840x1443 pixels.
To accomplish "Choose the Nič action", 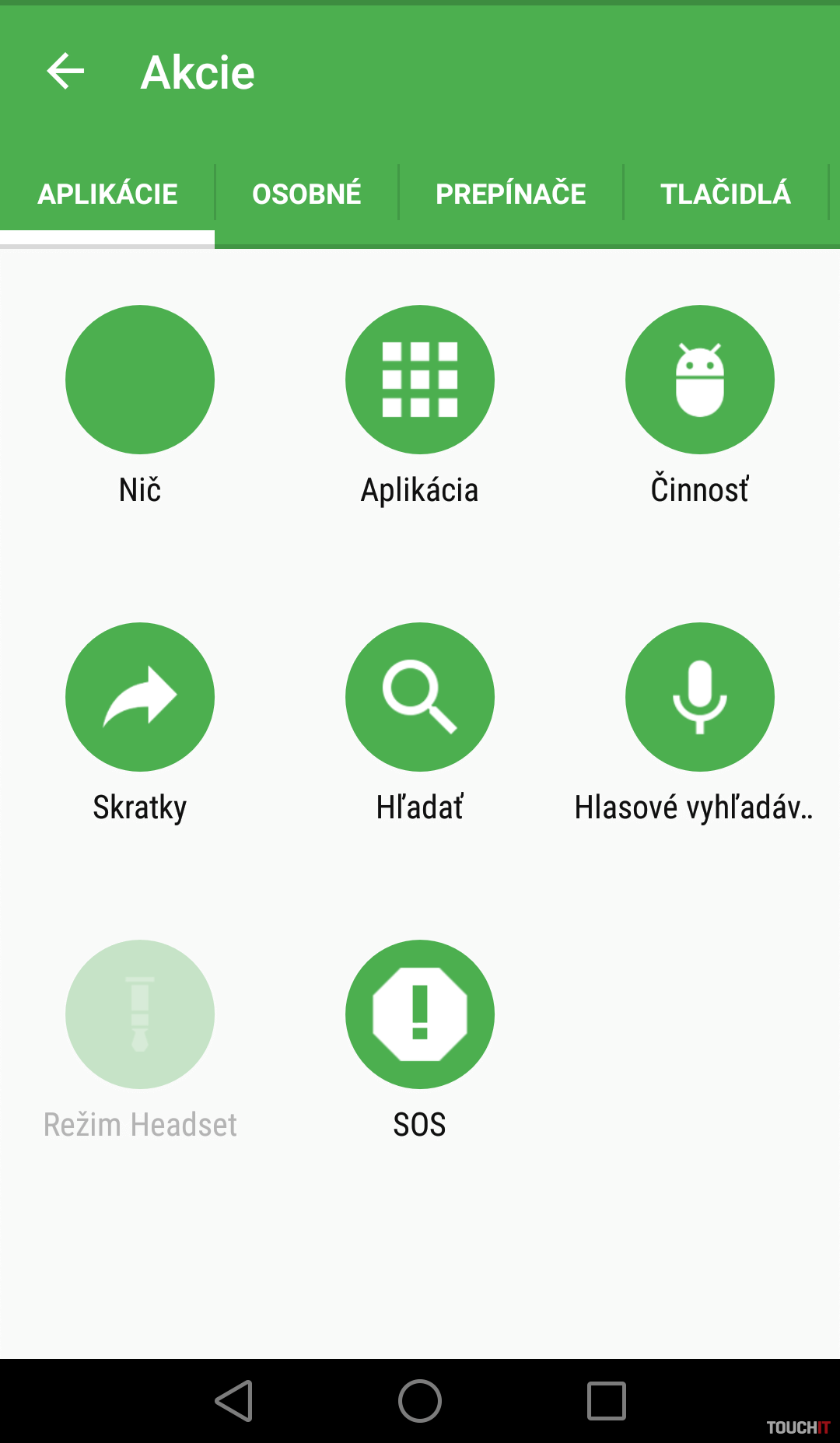I will (x=140, y=380).
